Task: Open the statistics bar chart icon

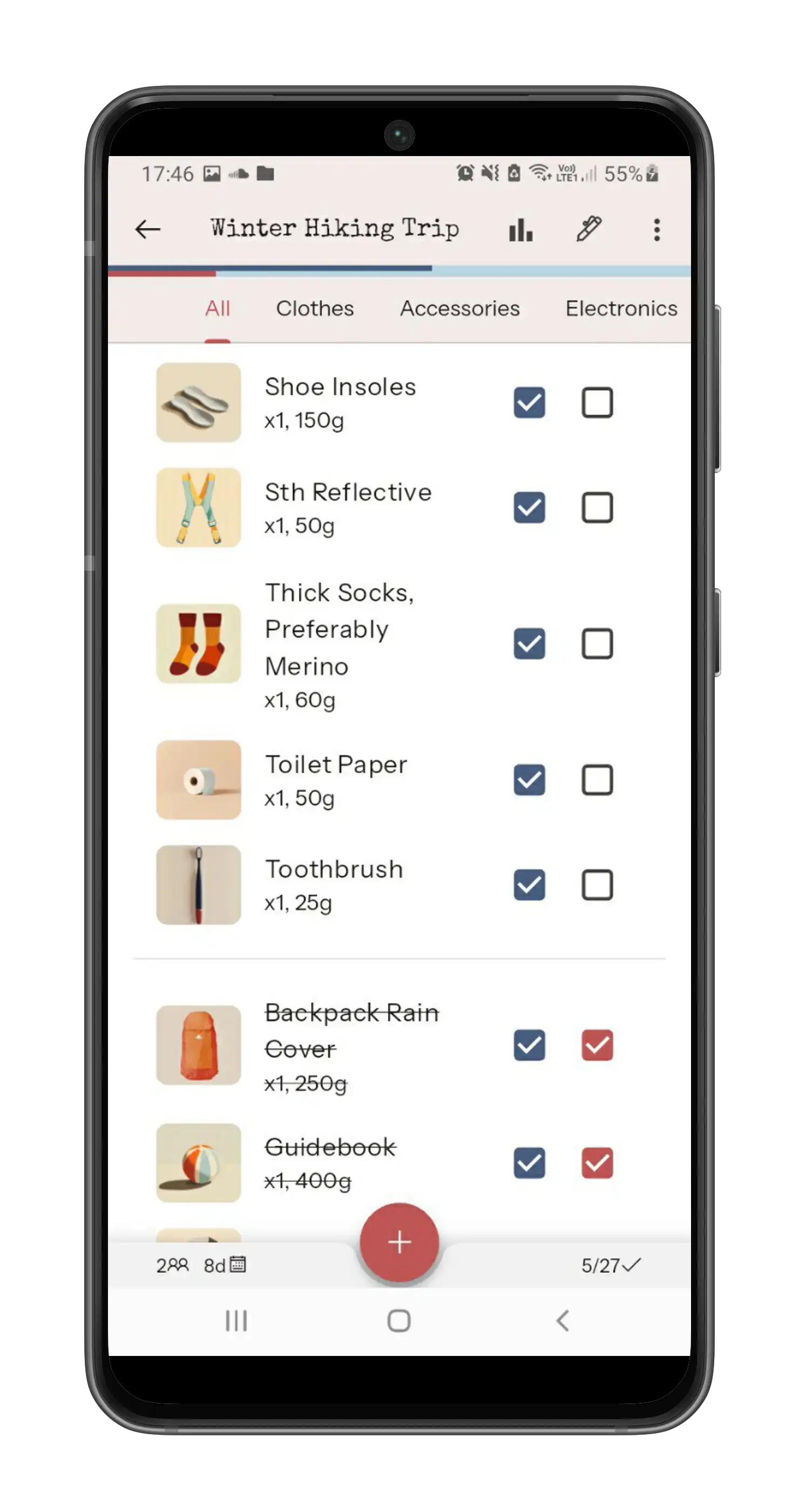Action: (x=520, y=229)
